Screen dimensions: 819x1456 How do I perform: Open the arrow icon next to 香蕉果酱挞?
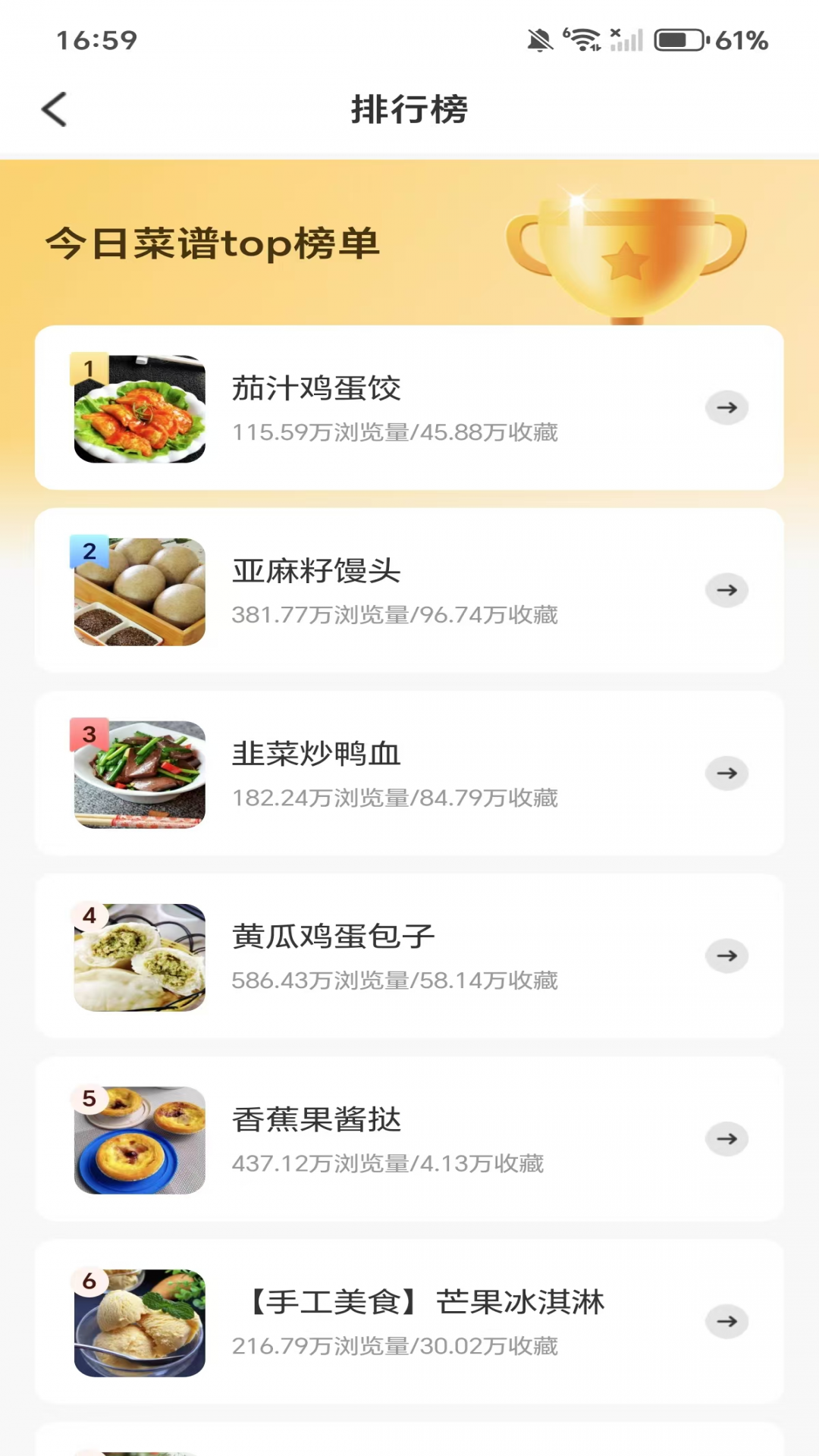(727, 1138)
